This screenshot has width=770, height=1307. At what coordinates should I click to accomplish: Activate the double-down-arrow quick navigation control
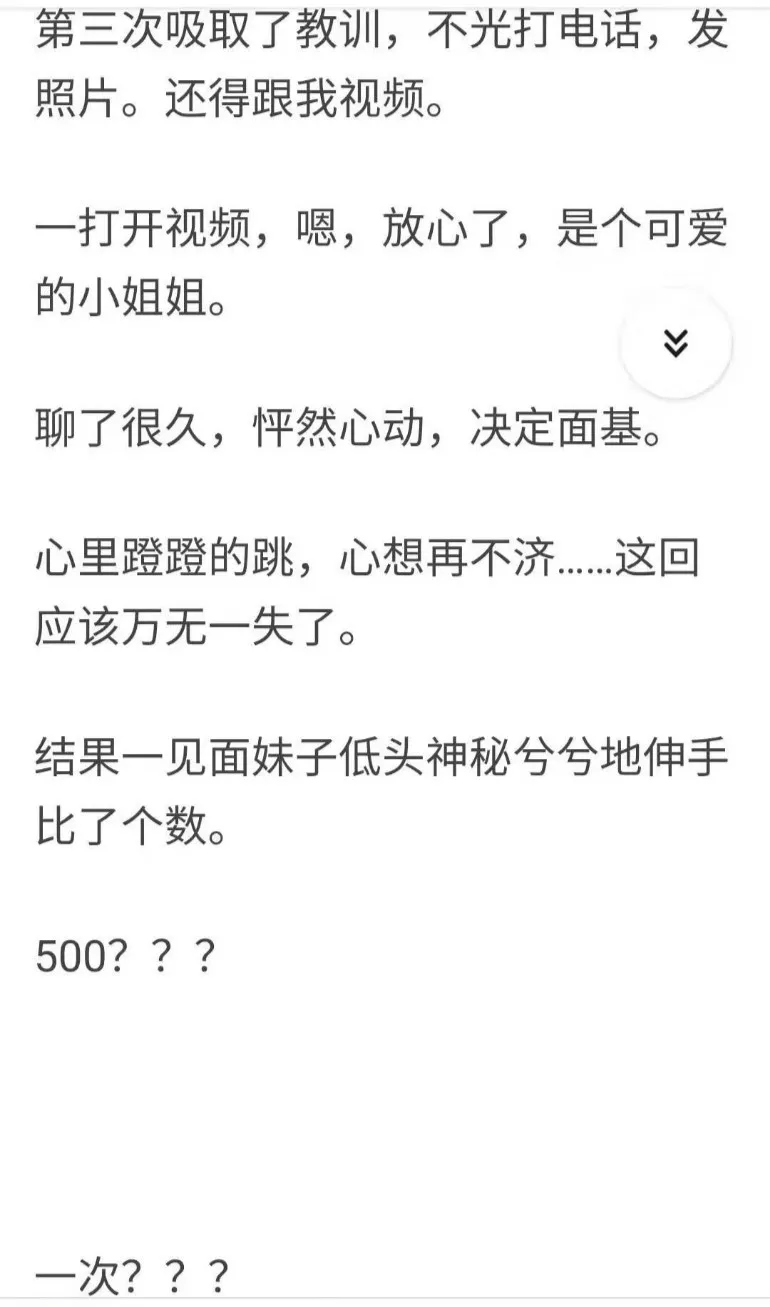(x=676, y=344)
